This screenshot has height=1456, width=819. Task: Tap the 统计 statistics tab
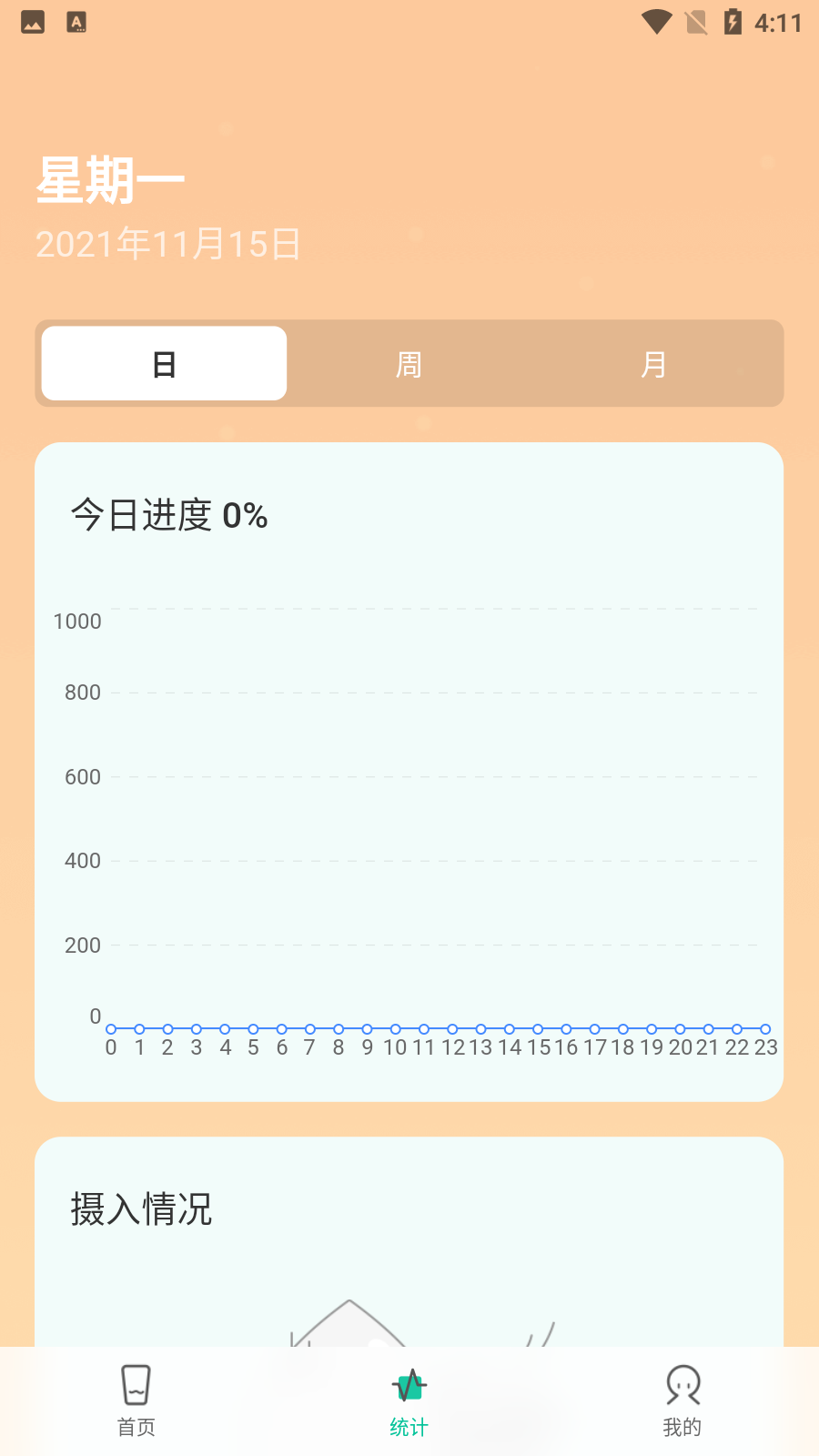(x=409, y=1401)
